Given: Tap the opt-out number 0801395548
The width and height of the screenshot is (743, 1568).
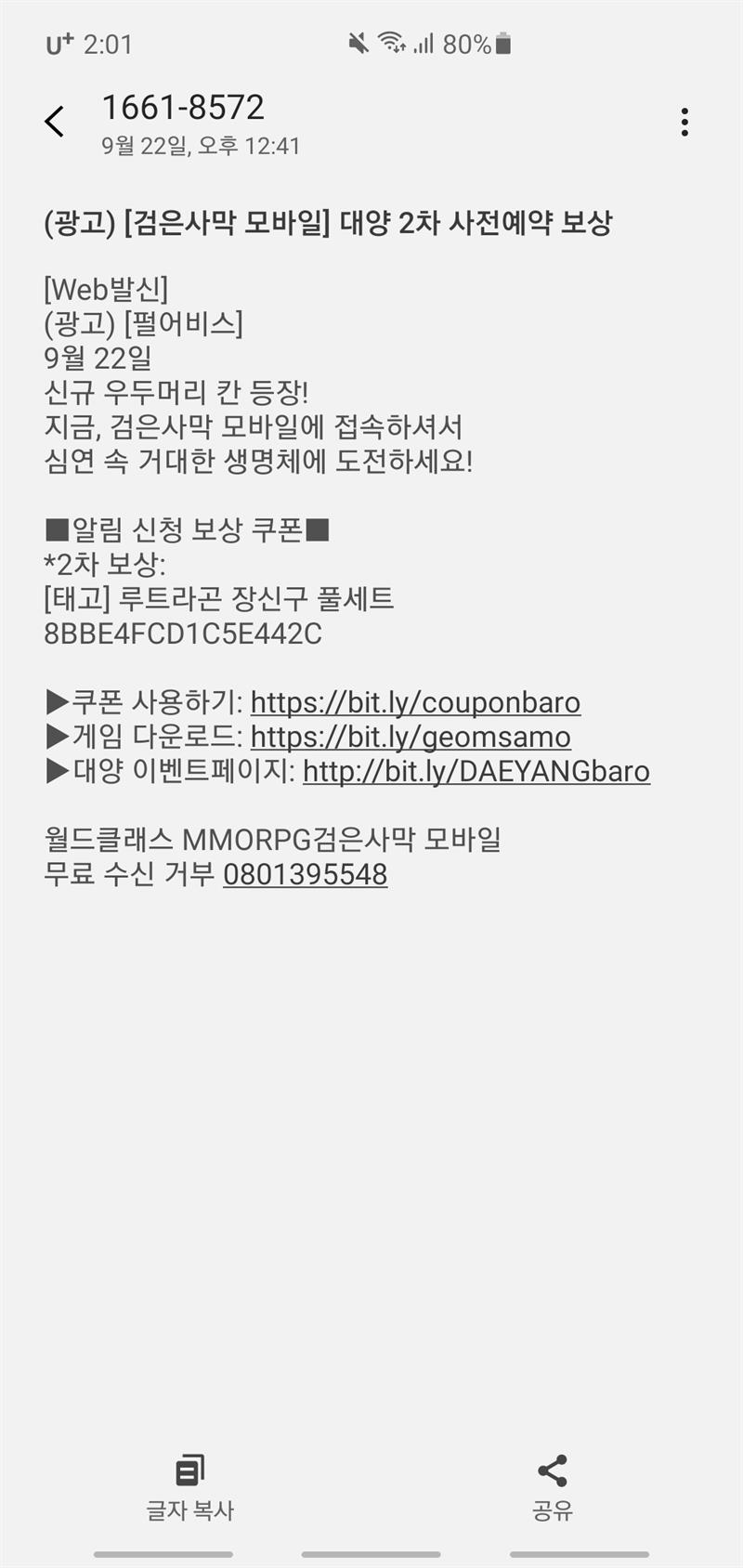Looking at the screenshot, I should tap(305, 874).
